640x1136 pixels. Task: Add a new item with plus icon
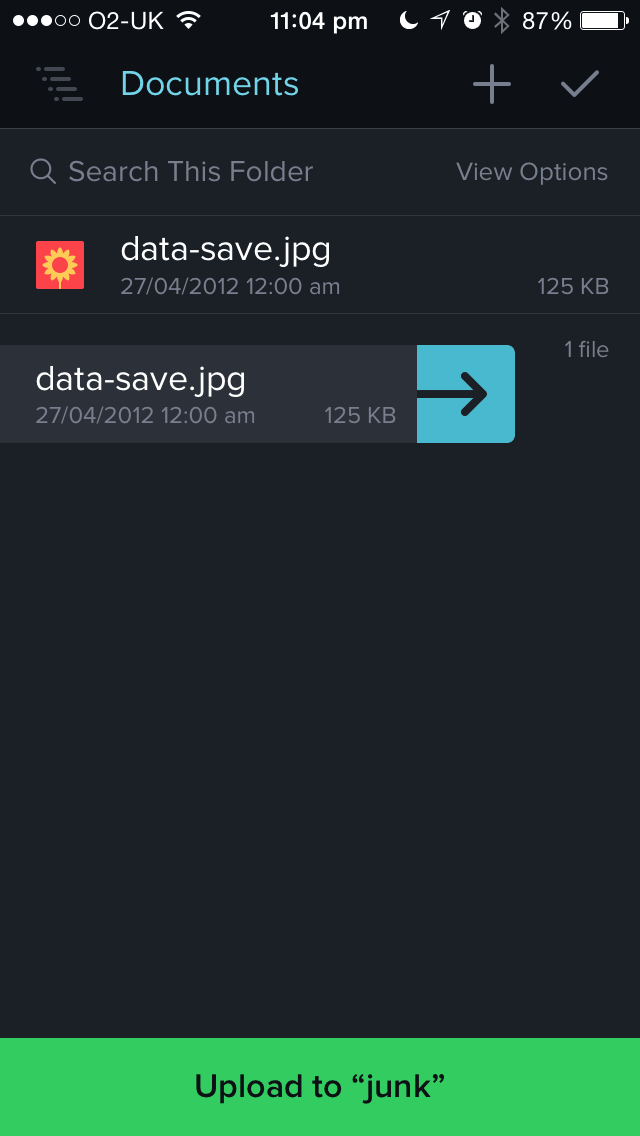(492, 84)
